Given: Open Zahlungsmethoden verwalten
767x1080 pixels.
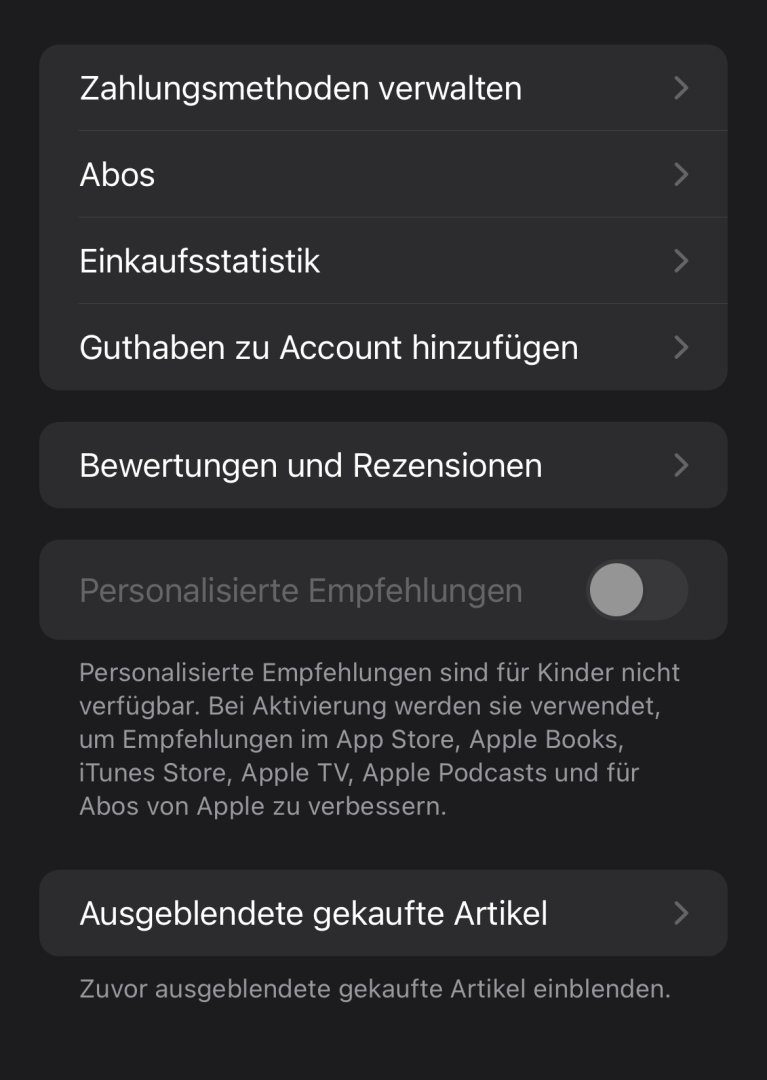Looking at the screenshot, I should click(383, 88).
